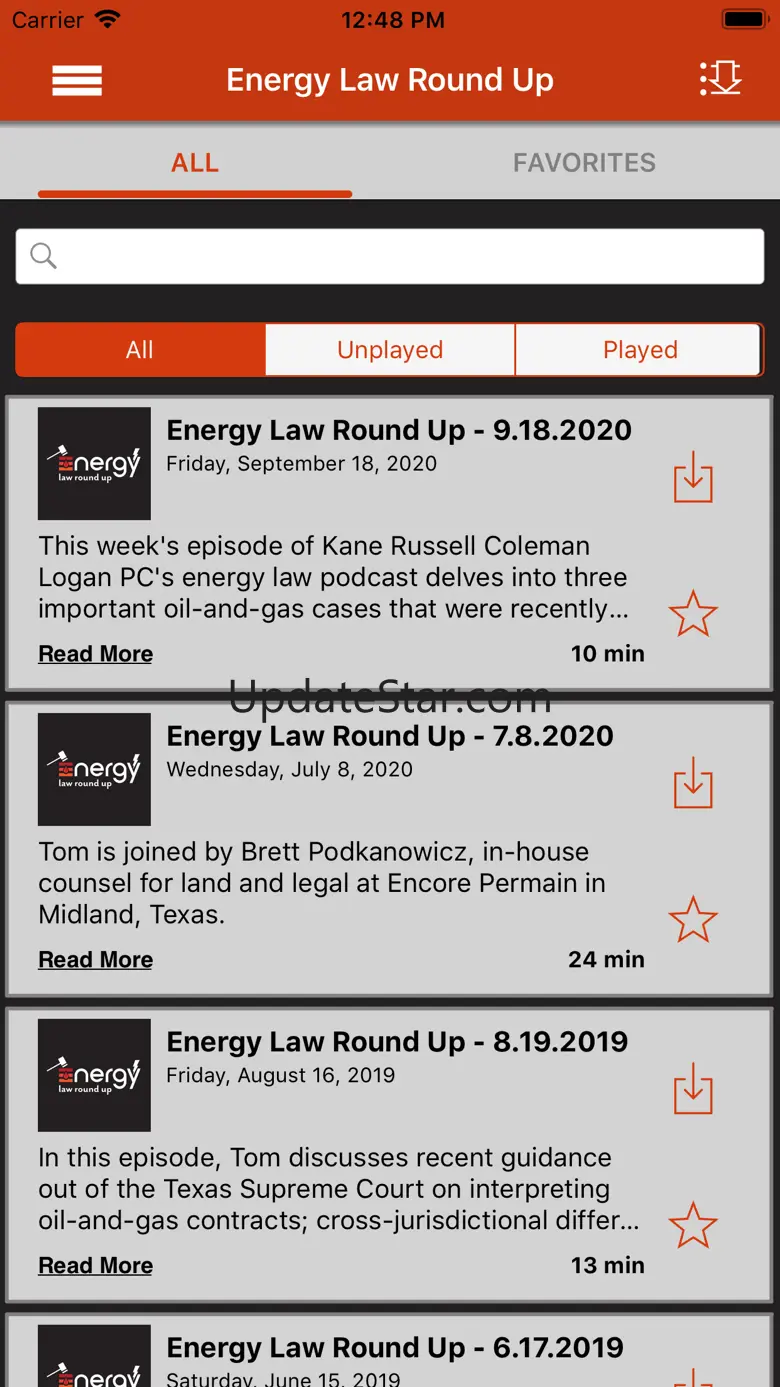Show only Played episodes

click(x=640, y=350)
